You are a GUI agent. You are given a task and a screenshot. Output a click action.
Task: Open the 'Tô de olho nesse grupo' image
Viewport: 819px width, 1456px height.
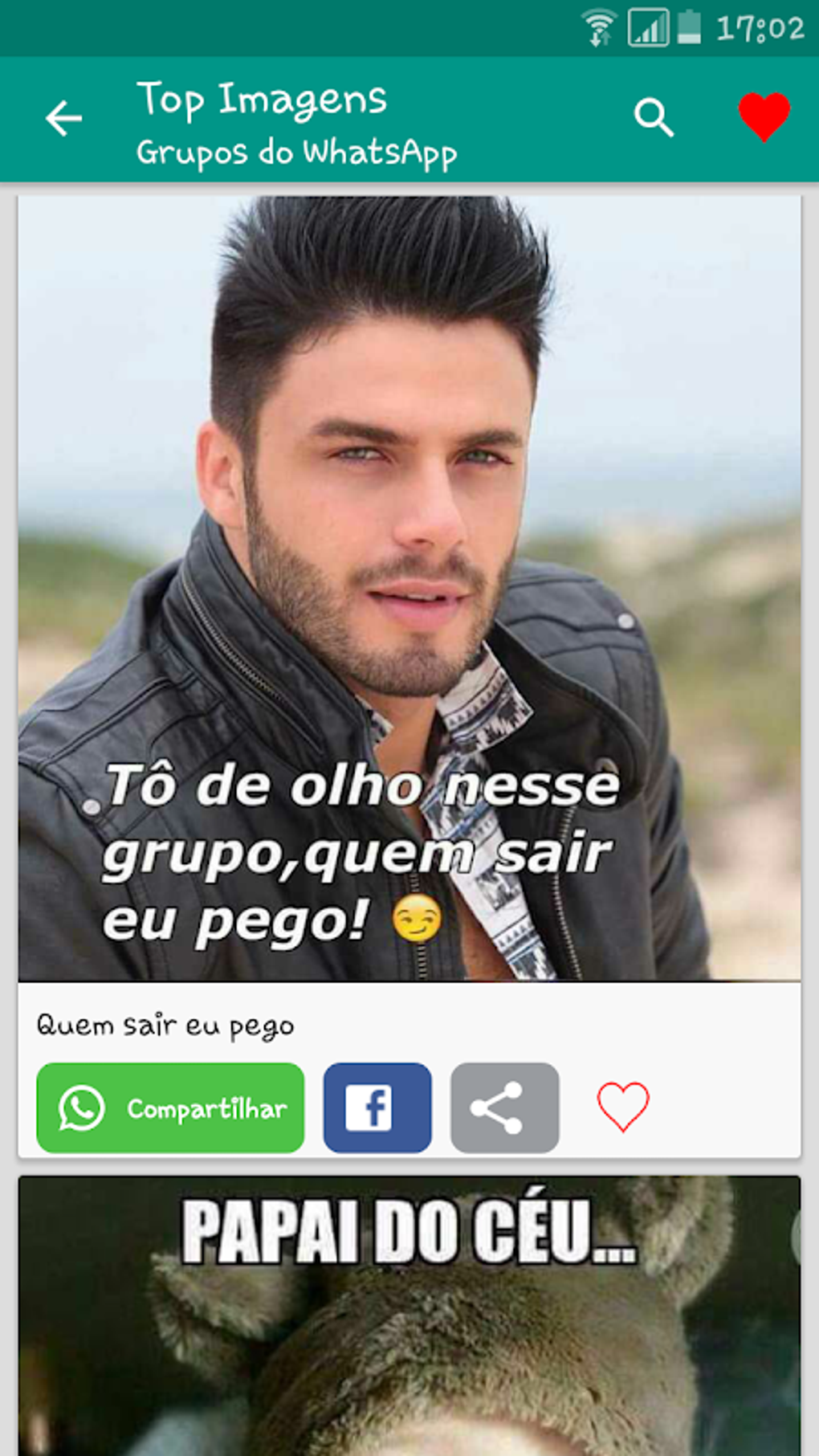coord(409,588)
